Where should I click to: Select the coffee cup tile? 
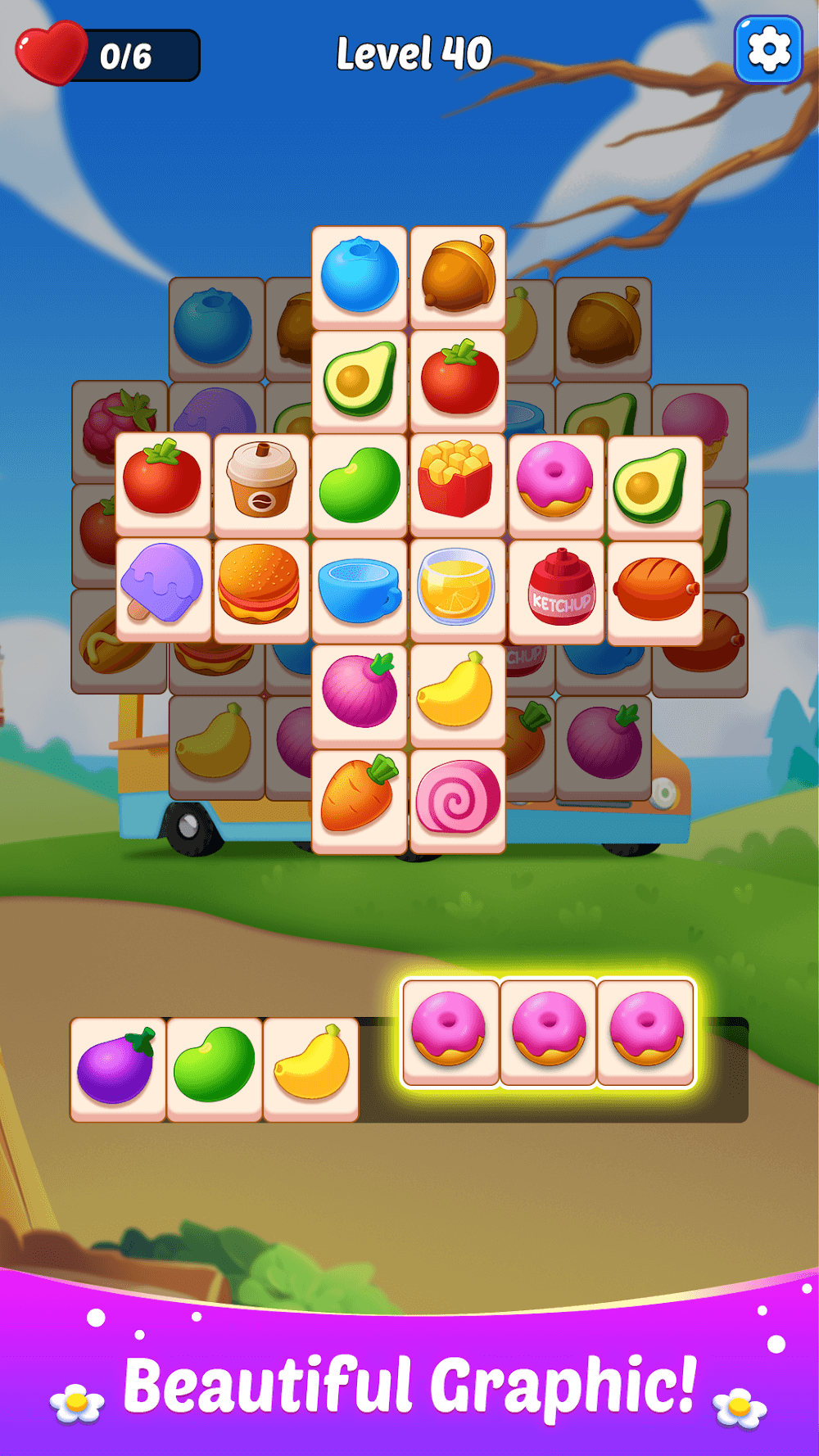click(261, 485)
